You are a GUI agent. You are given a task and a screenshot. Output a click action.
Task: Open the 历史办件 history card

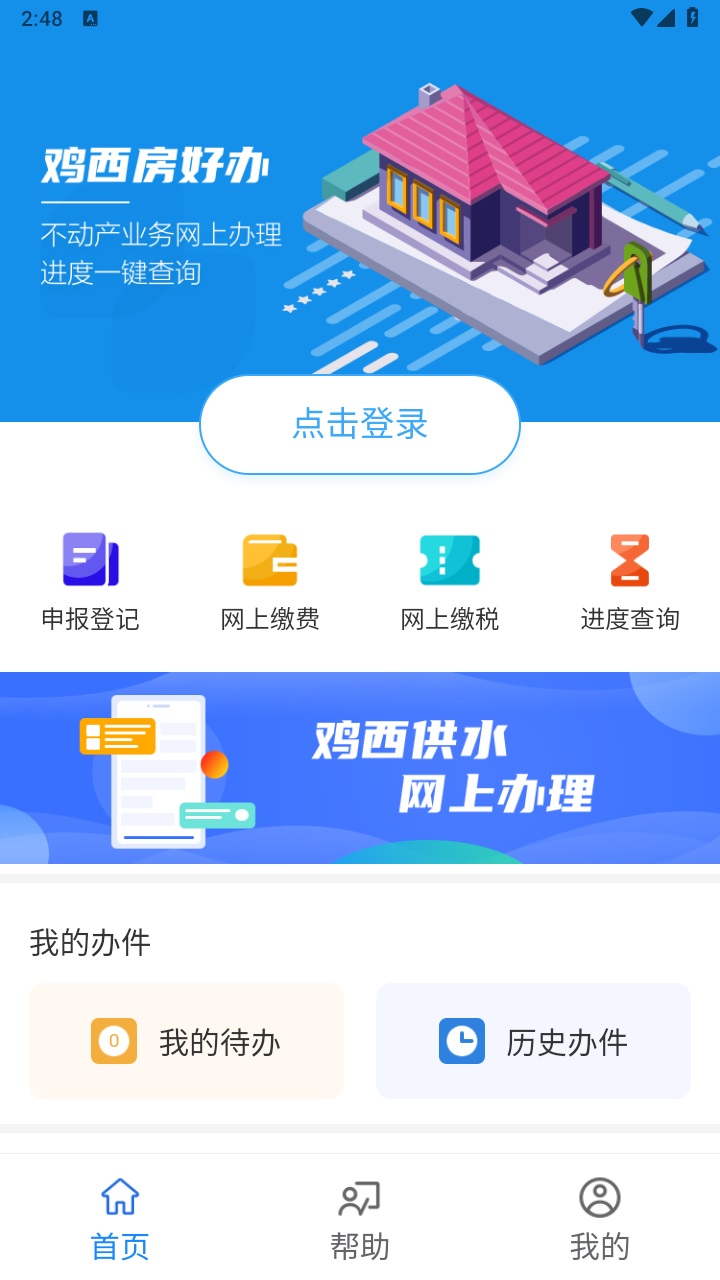[x=532, y=1040]
